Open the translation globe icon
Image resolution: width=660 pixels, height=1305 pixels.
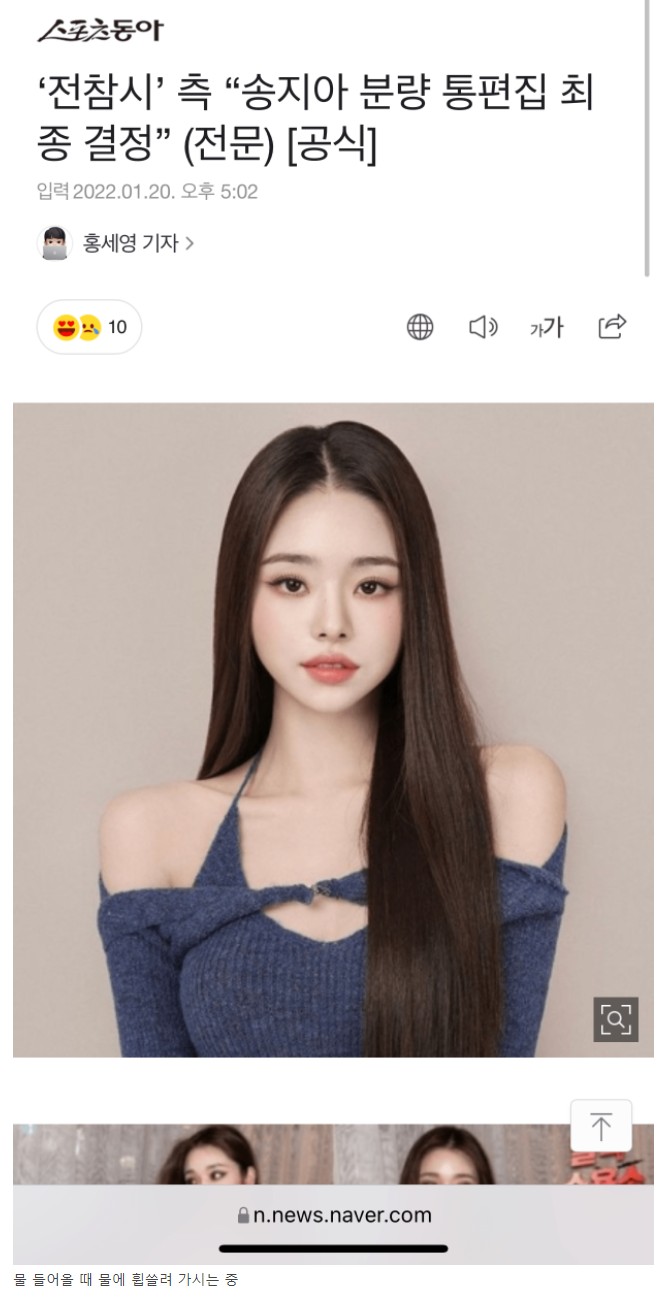click(x=420, y=327)
